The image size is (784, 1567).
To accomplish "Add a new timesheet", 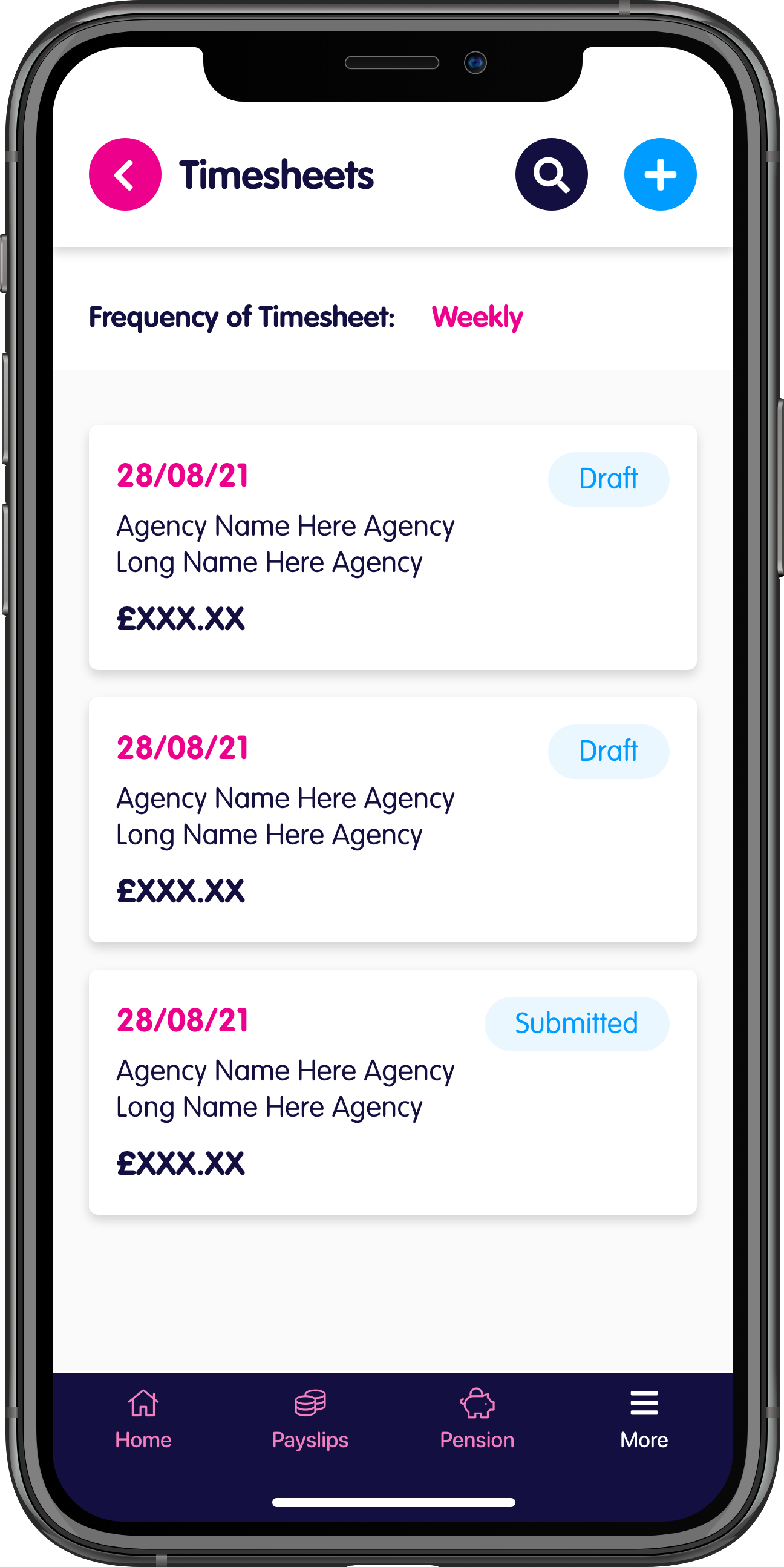I will [x=660, y=174].
